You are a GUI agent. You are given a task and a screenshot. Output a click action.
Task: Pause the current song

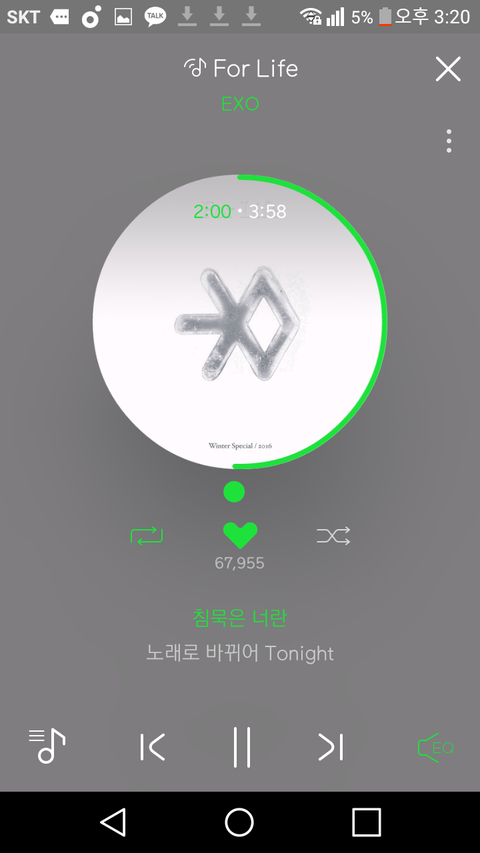coord(242,747)
